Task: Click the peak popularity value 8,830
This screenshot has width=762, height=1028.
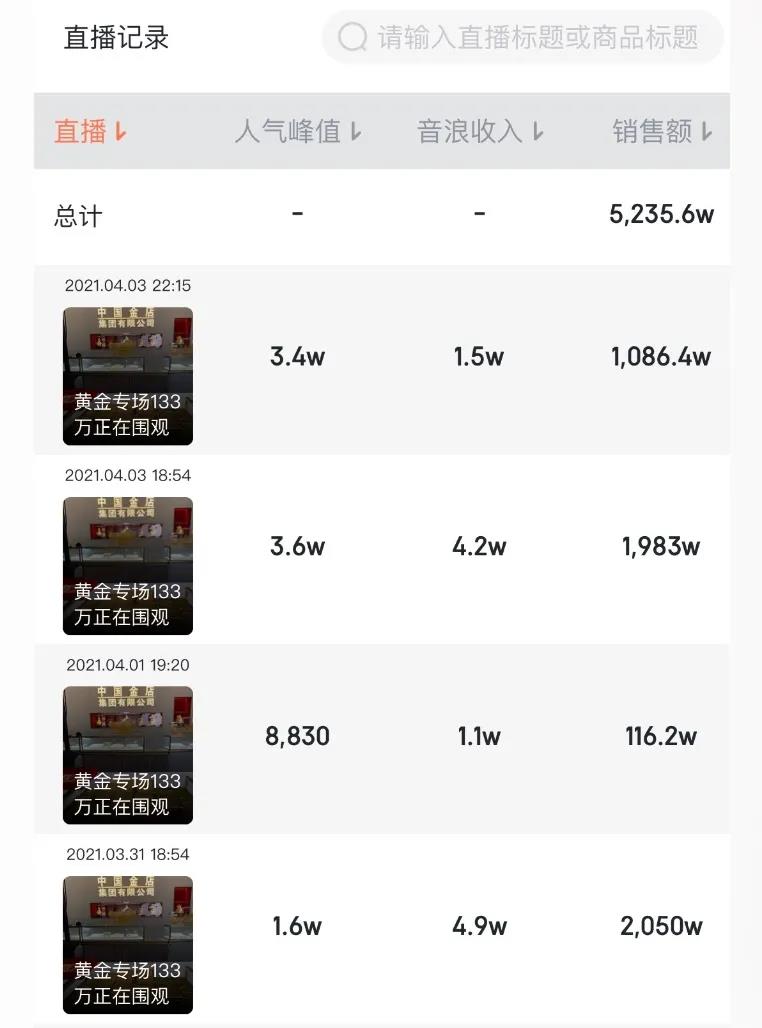Action: 297,735
